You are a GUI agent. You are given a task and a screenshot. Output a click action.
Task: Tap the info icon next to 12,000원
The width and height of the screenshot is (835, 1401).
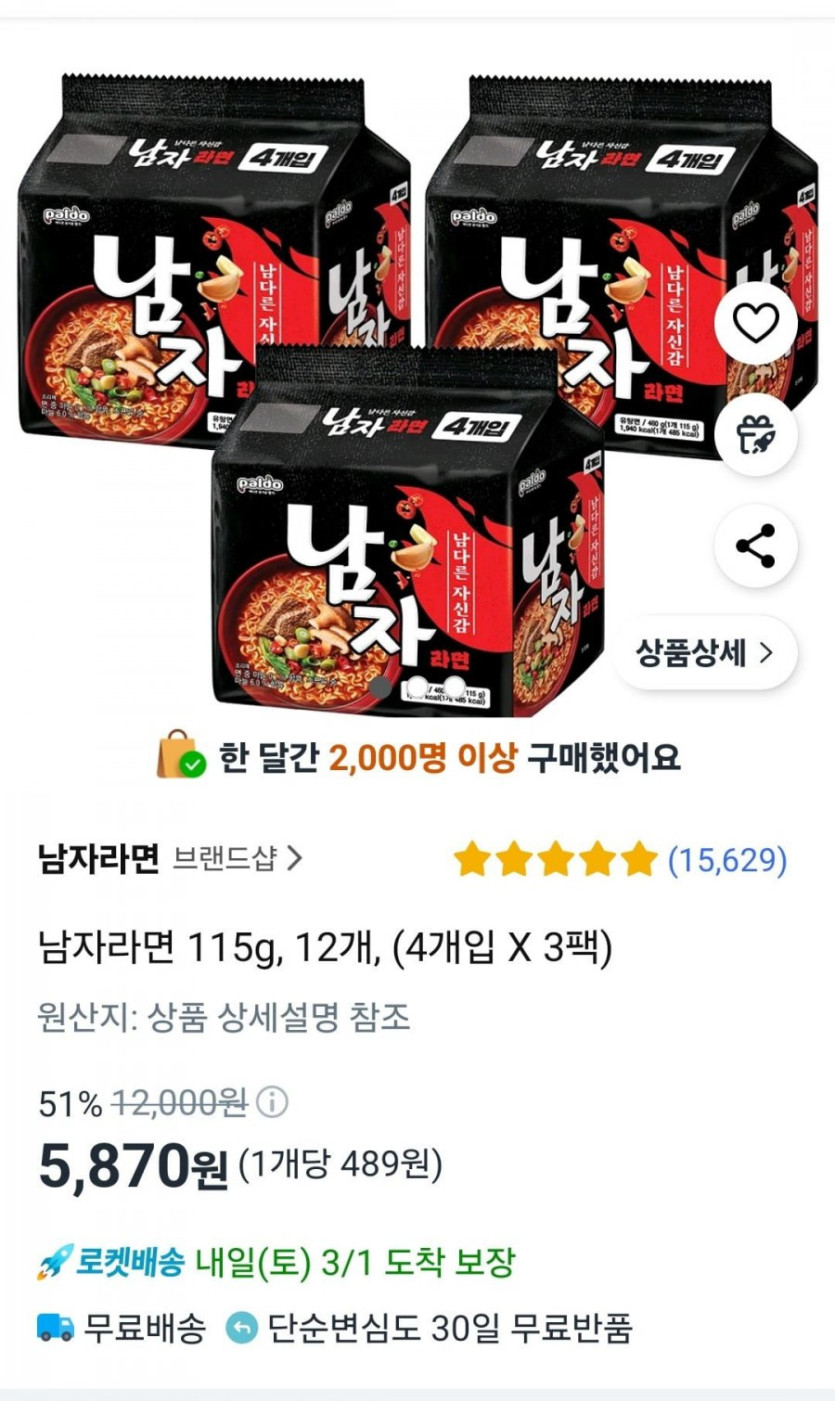pyautogui.click(x=272, y=1103)
